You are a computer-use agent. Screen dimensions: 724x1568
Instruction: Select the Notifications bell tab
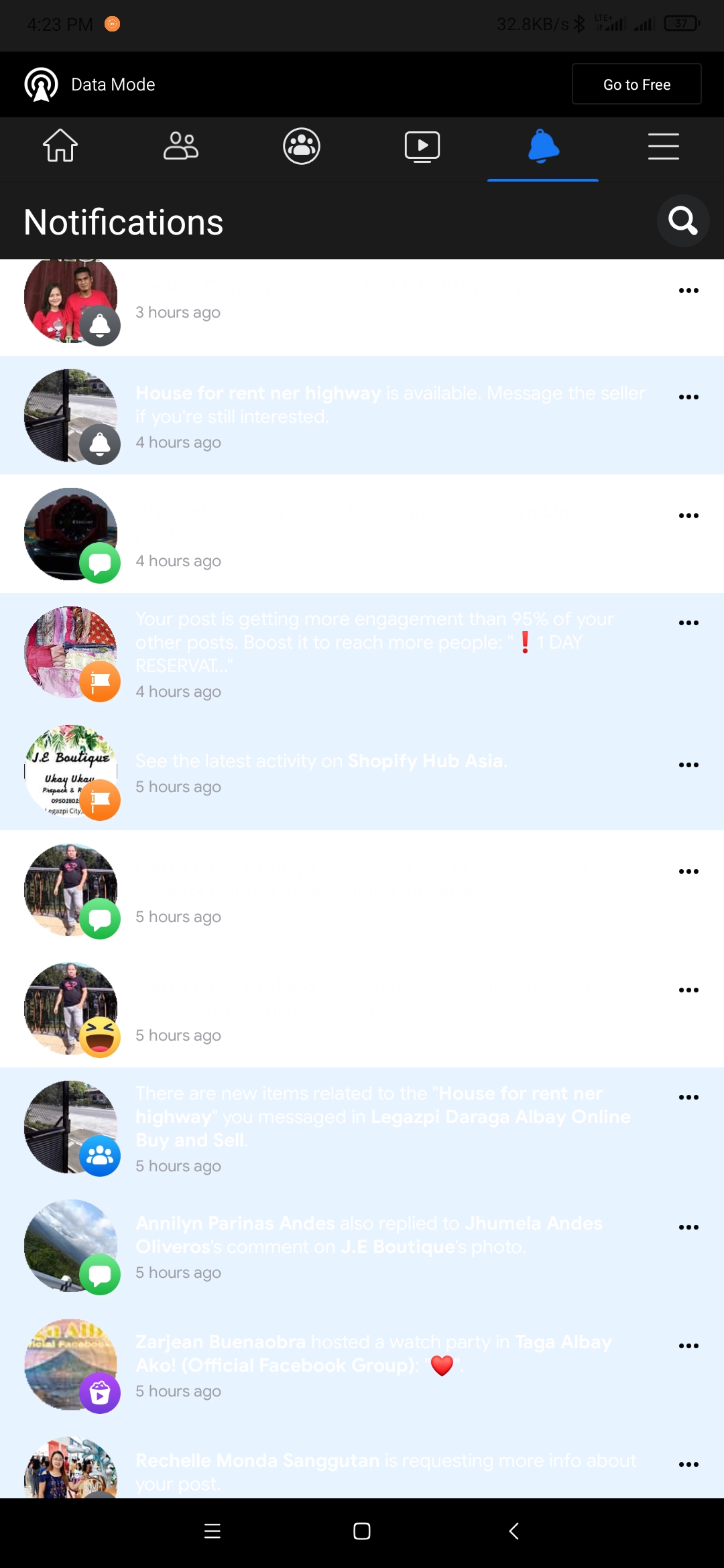pyautogui.click(x=543, y=146)
